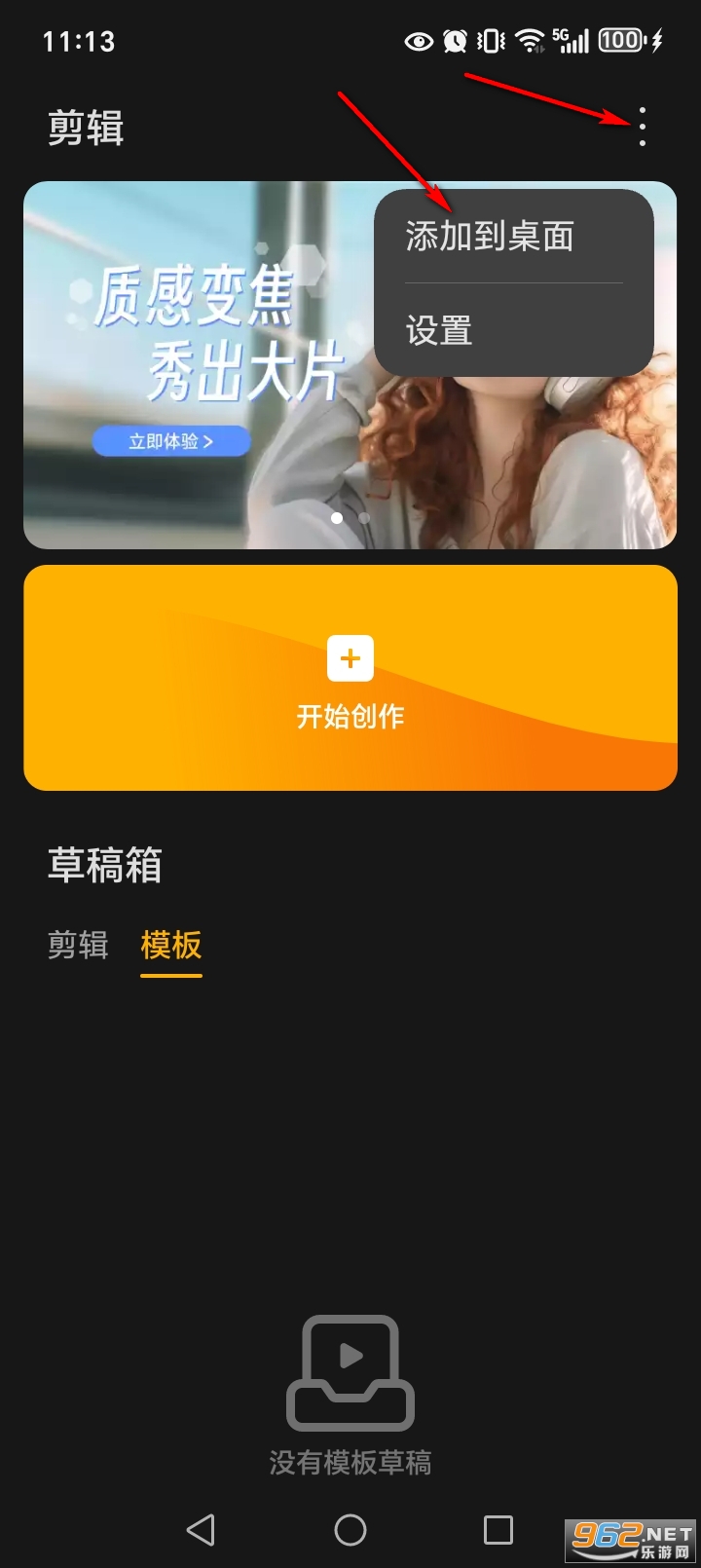Tap the eye icon in the status bar
The image size is (701, 1568).
[x=419, y=41]
